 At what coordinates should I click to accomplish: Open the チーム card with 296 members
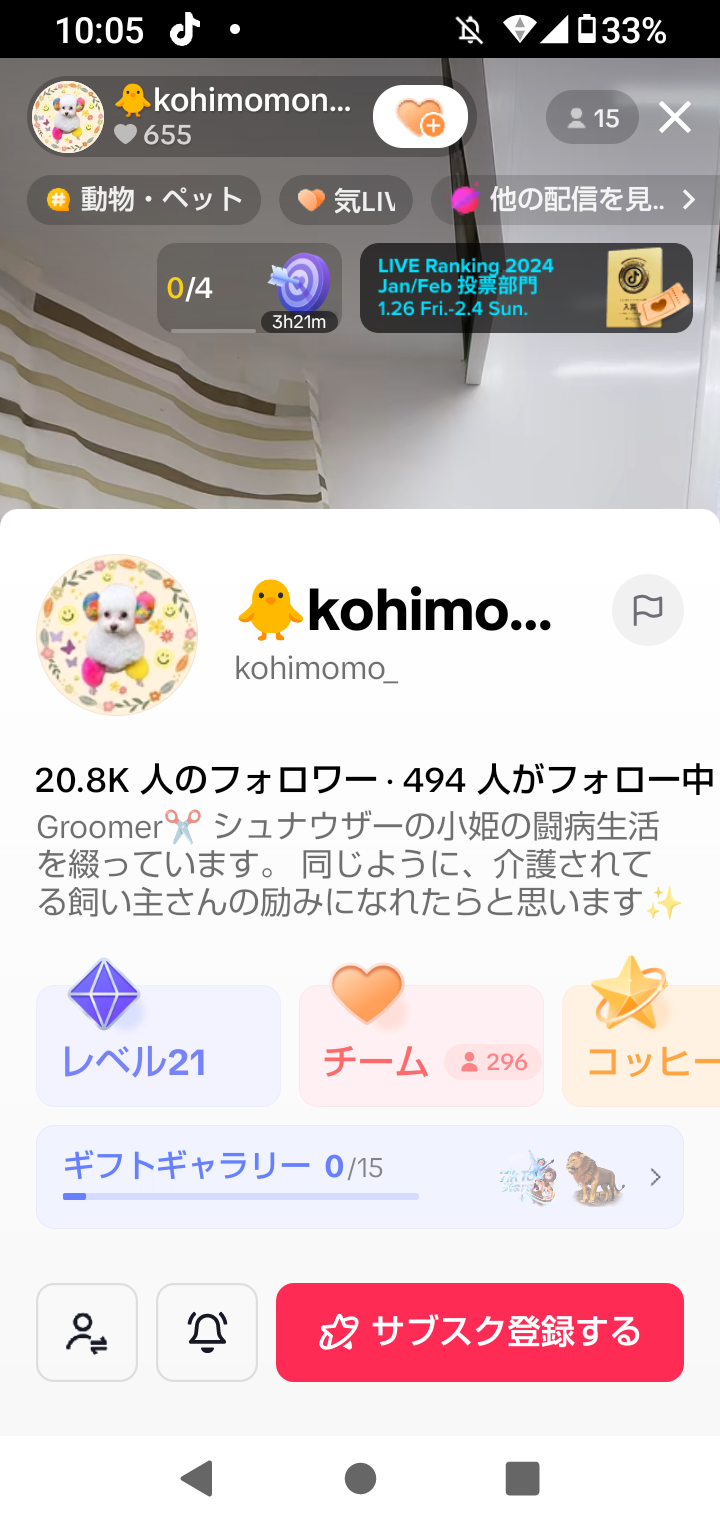421,1046
